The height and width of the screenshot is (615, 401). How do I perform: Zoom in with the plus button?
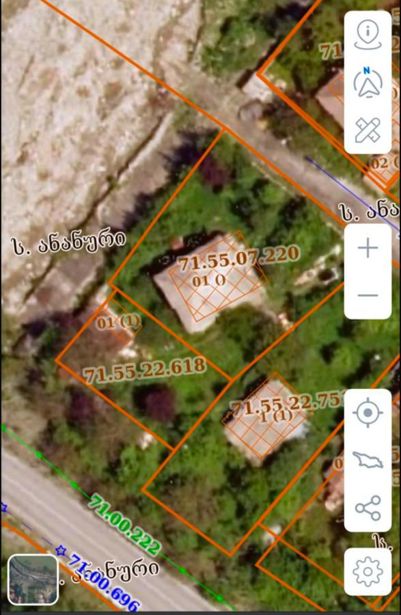(368, 248)
